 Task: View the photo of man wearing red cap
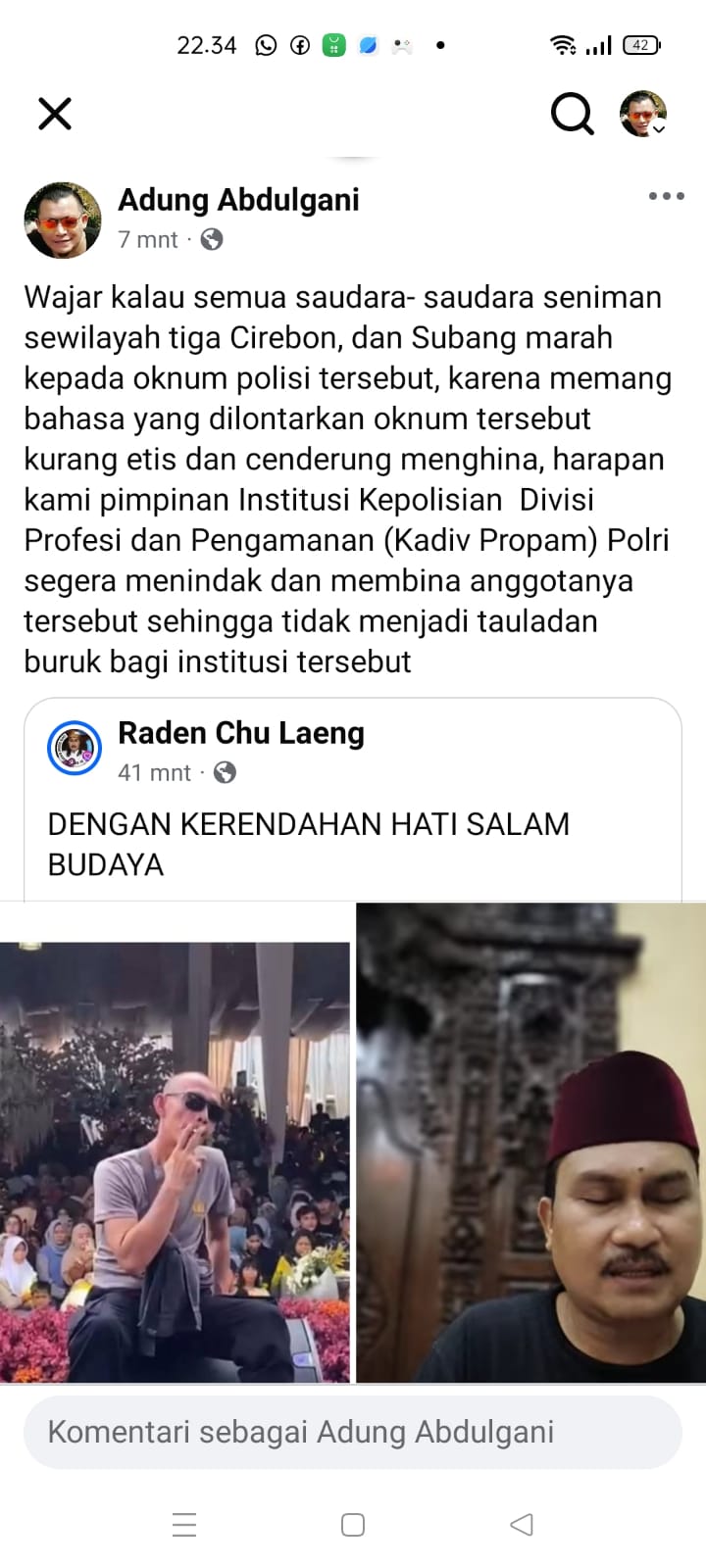[530, 1142]
